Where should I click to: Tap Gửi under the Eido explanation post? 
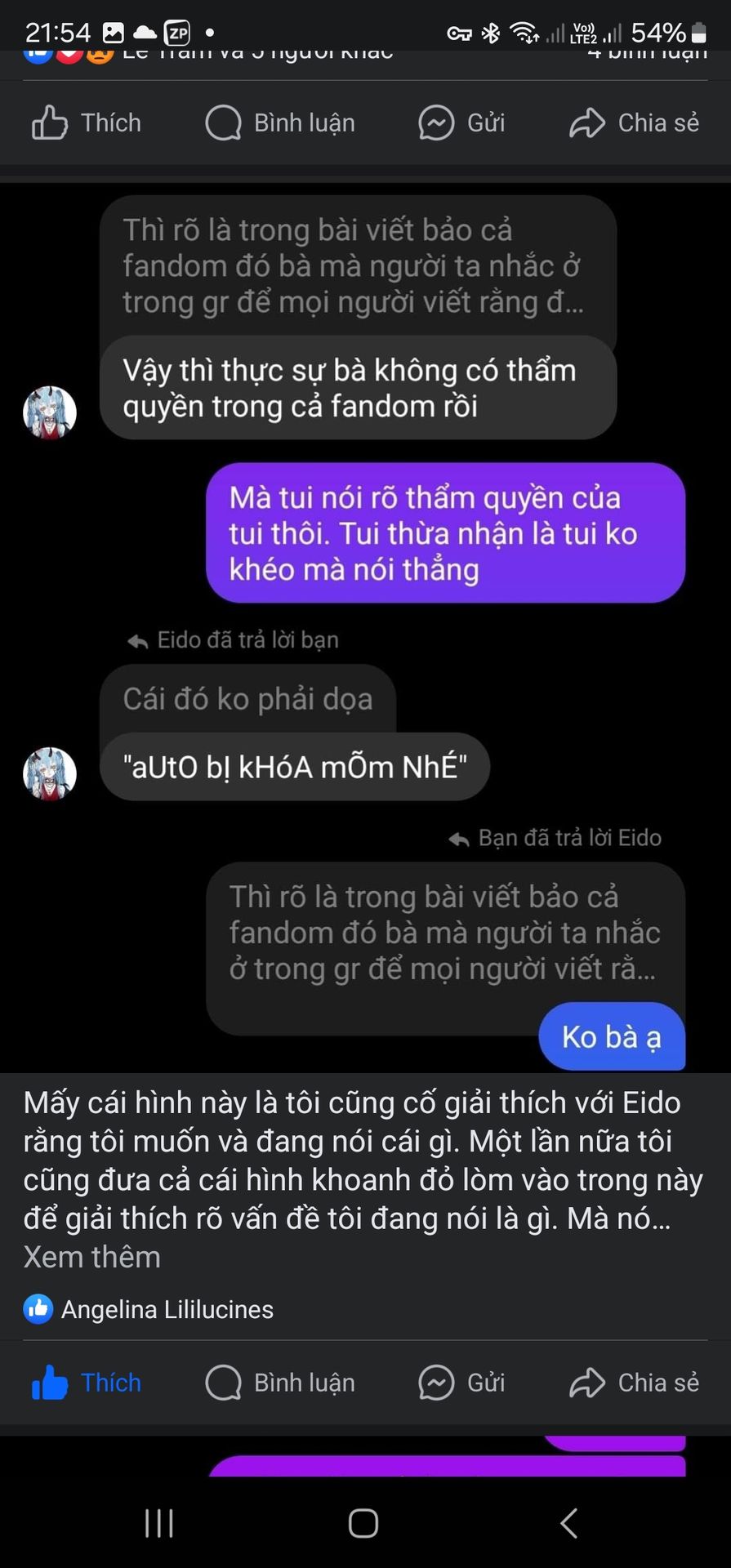(x=462, y=1383)
